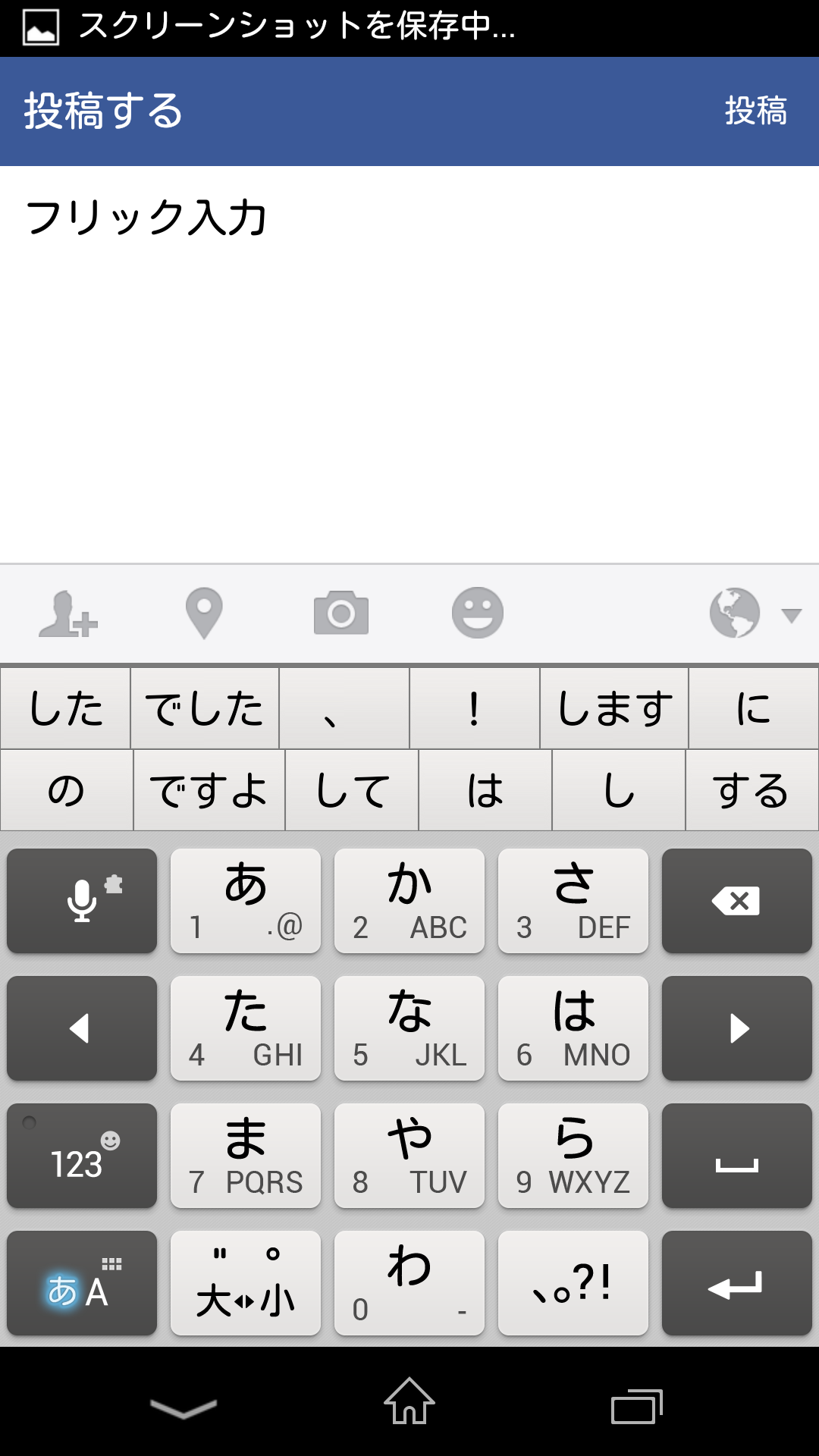Choose the します suggestion
Viewport: 819px width, 1456px height.
[x=614, y=708]
